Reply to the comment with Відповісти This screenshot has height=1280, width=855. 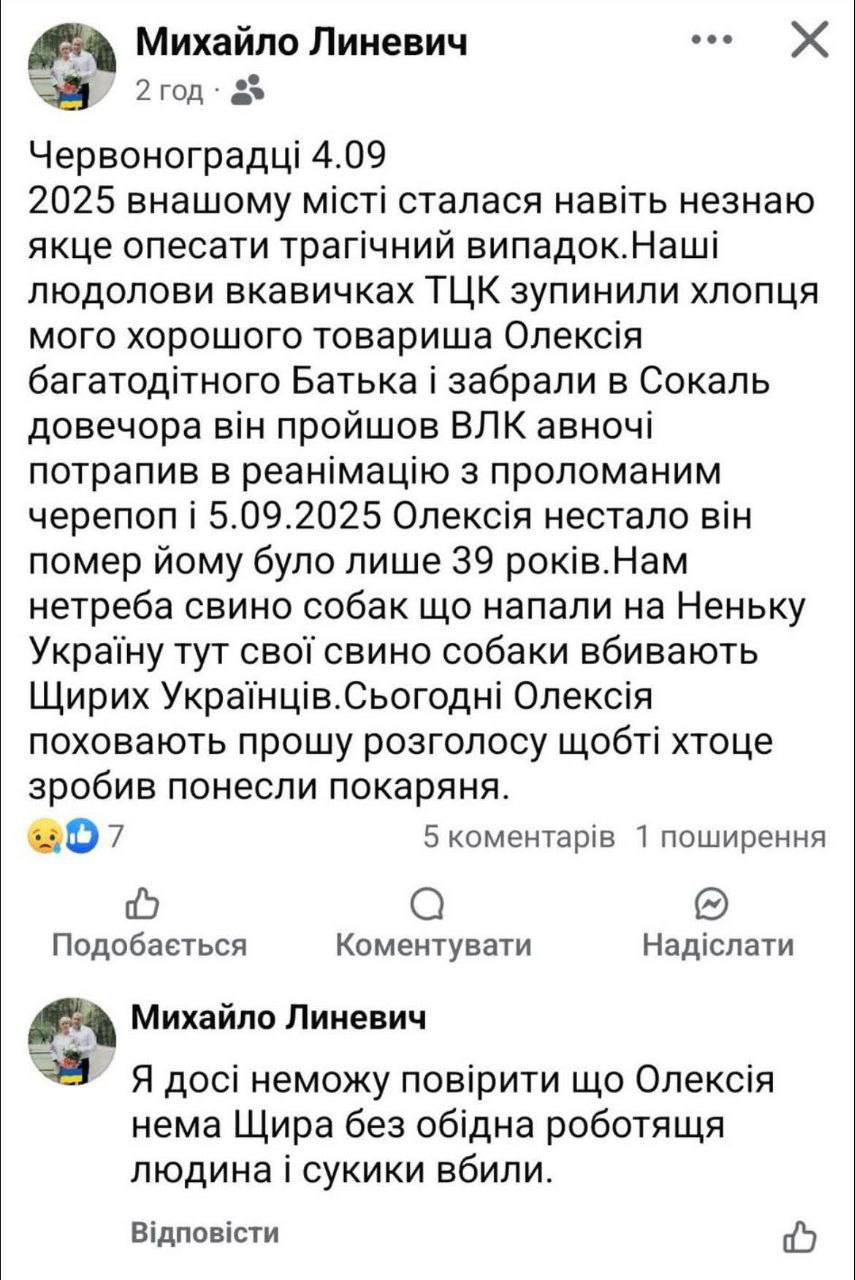(x=205, y=1232)
